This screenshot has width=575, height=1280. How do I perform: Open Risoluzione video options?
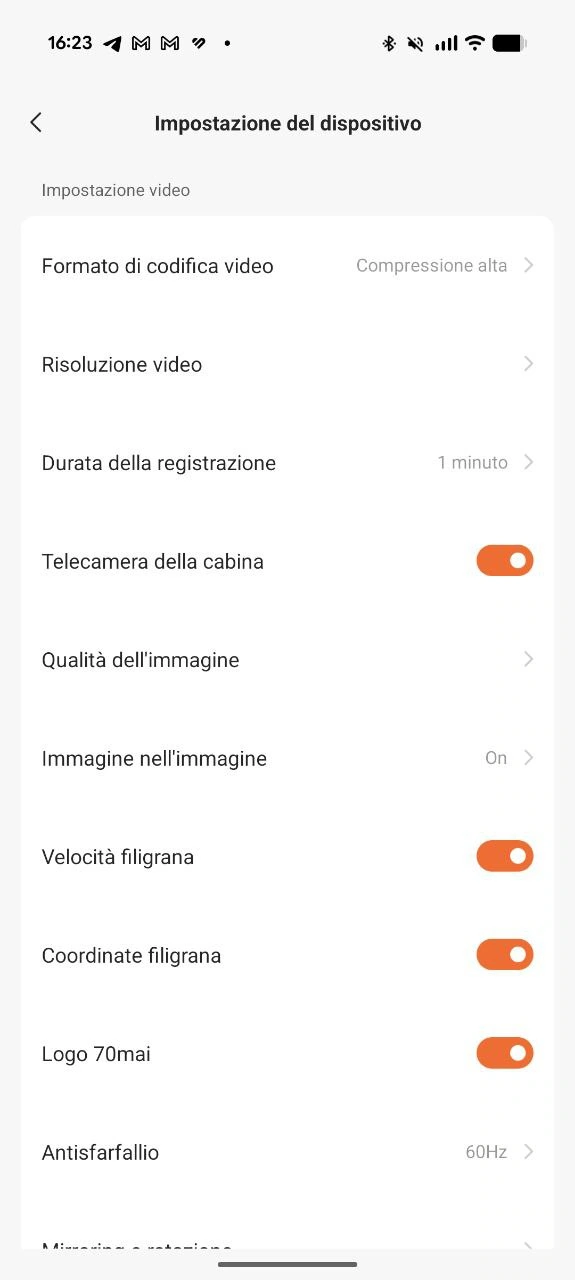pos(287,364)
